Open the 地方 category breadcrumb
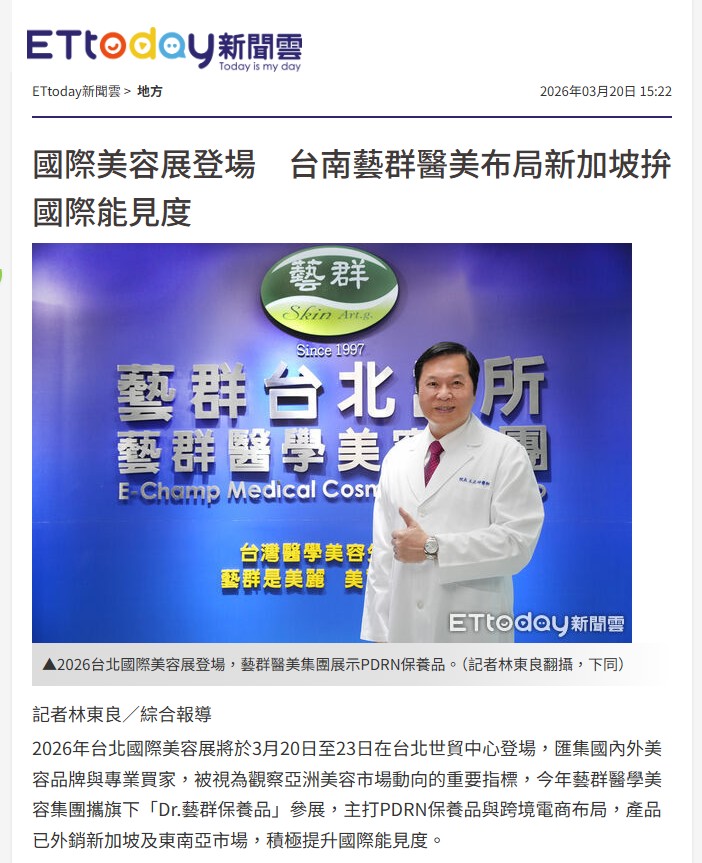Screen dimensions: 702x863 (x=150, y=91)
